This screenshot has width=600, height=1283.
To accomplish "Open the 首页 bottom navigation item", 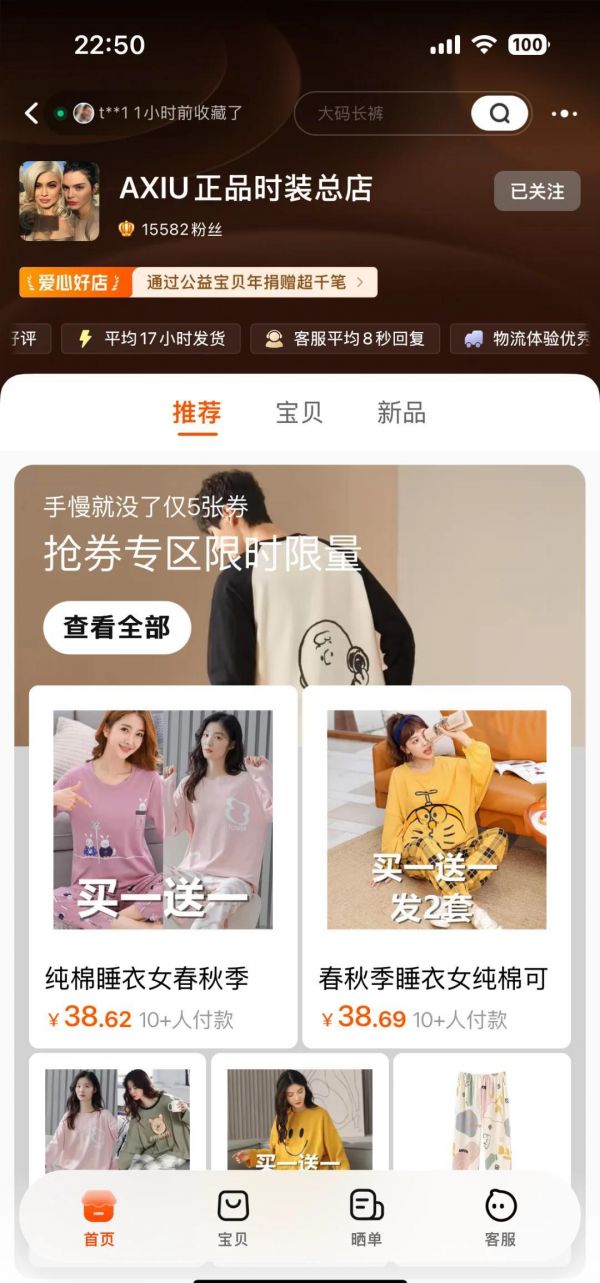I will pos(99,1218).
